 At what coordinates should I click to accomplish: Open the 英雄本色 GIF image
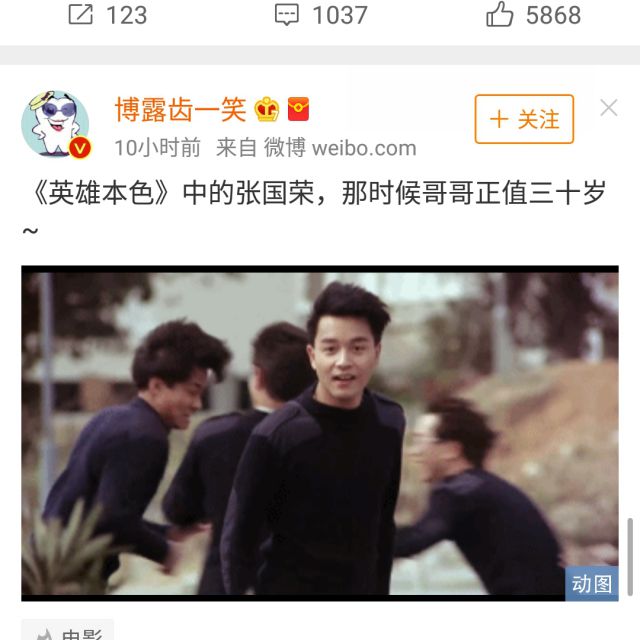320,432
